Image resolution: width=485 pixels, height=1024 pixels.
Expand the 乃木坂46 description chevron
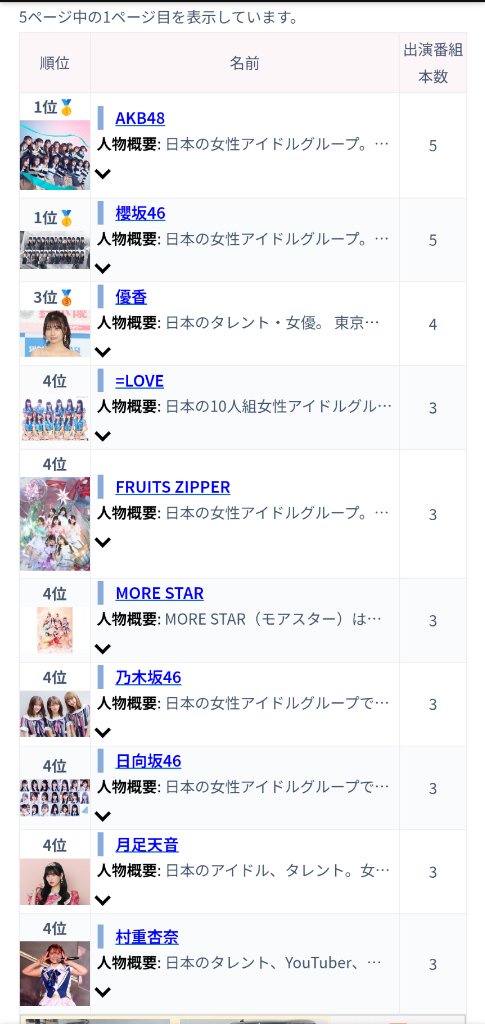(x=102, y=733)
